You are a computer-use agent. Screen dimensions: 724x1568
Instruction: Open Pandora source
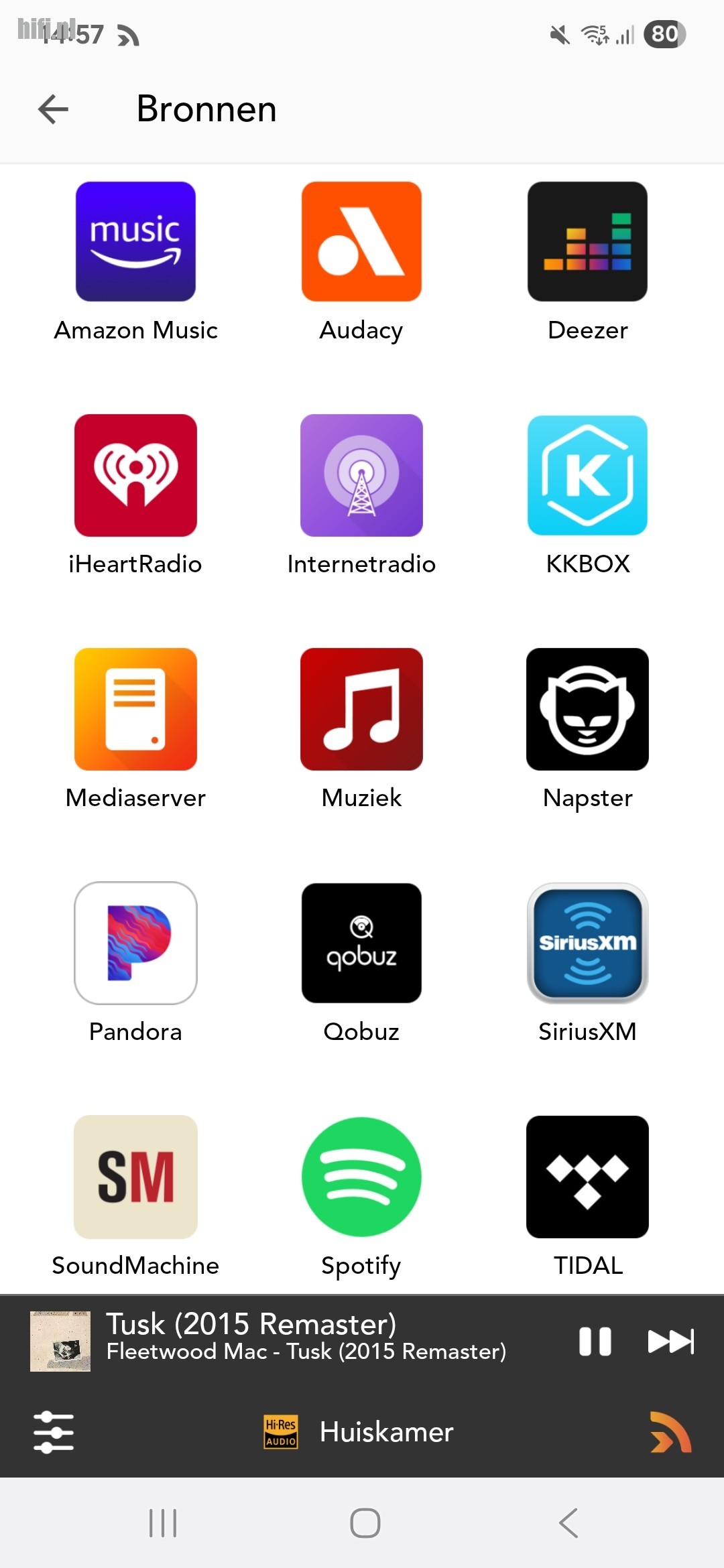(x=135, y=943)
